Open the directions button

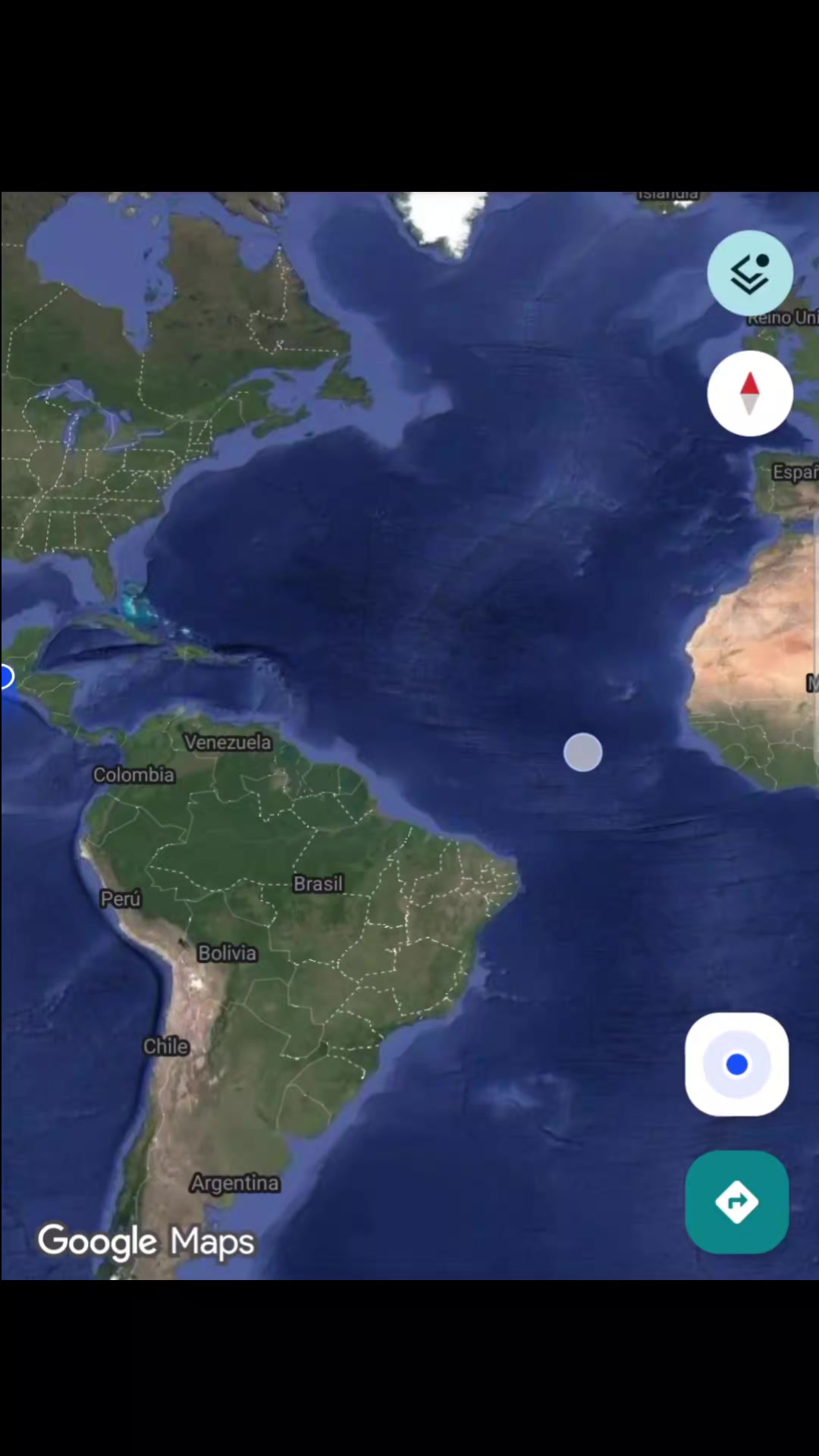click(x=737, y=1202)
